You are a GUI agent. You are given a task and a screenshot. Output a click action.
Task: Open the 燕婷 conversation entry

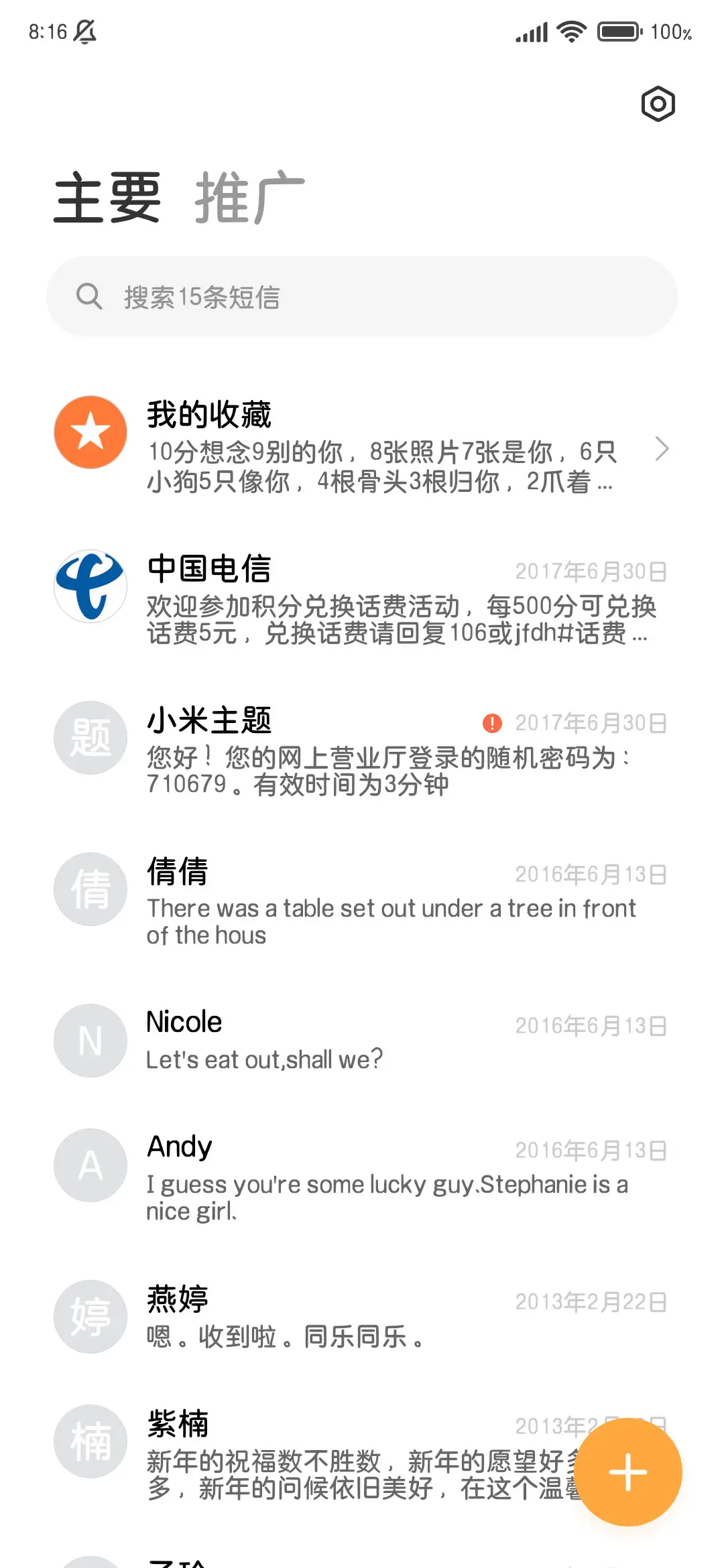362,1317
